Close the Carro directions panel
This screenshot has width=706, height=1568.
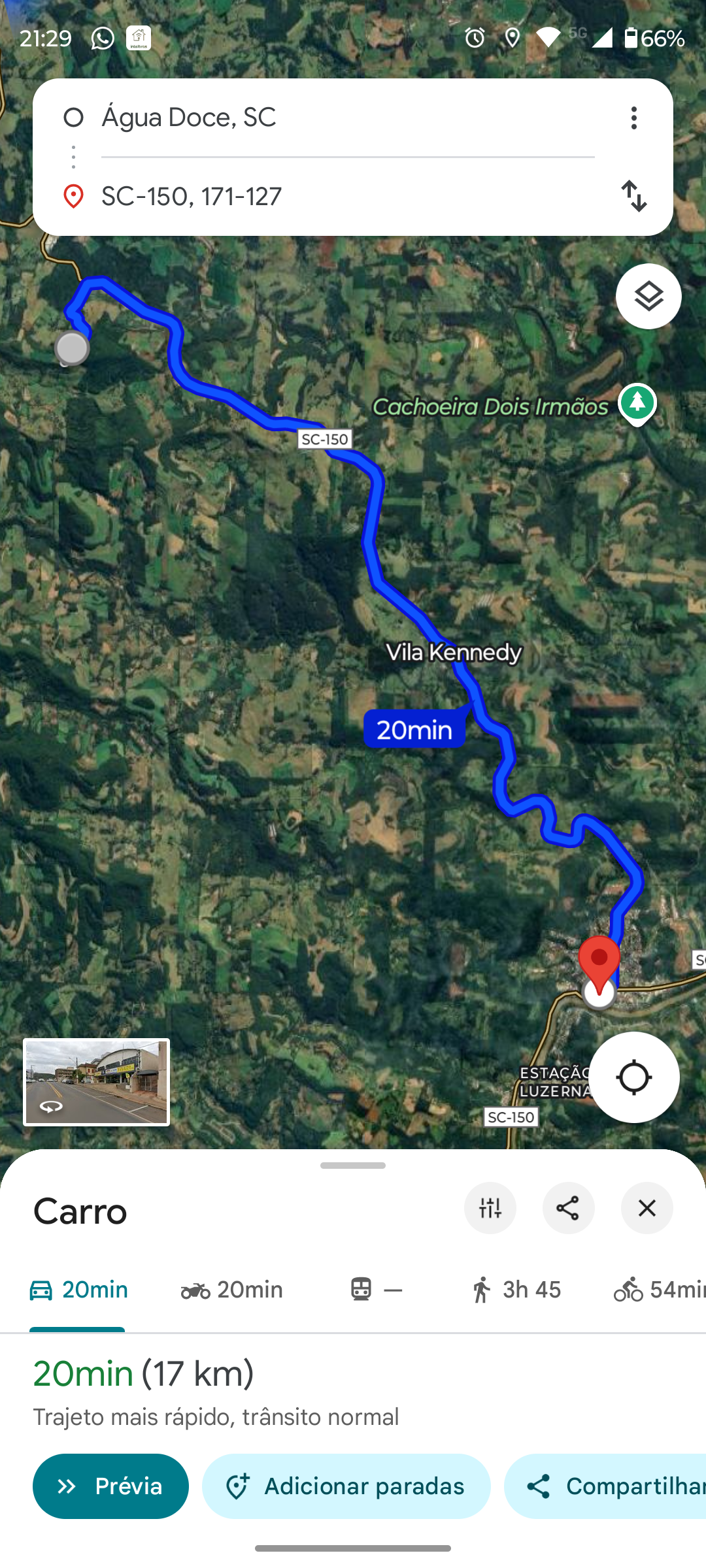(647, 1208)
